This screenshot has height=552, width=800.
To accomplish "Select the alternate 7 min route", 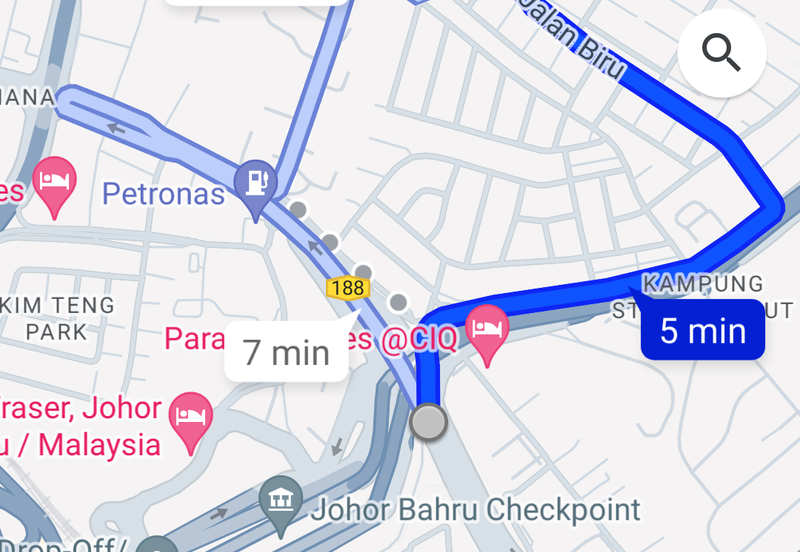I will point(286,352).
